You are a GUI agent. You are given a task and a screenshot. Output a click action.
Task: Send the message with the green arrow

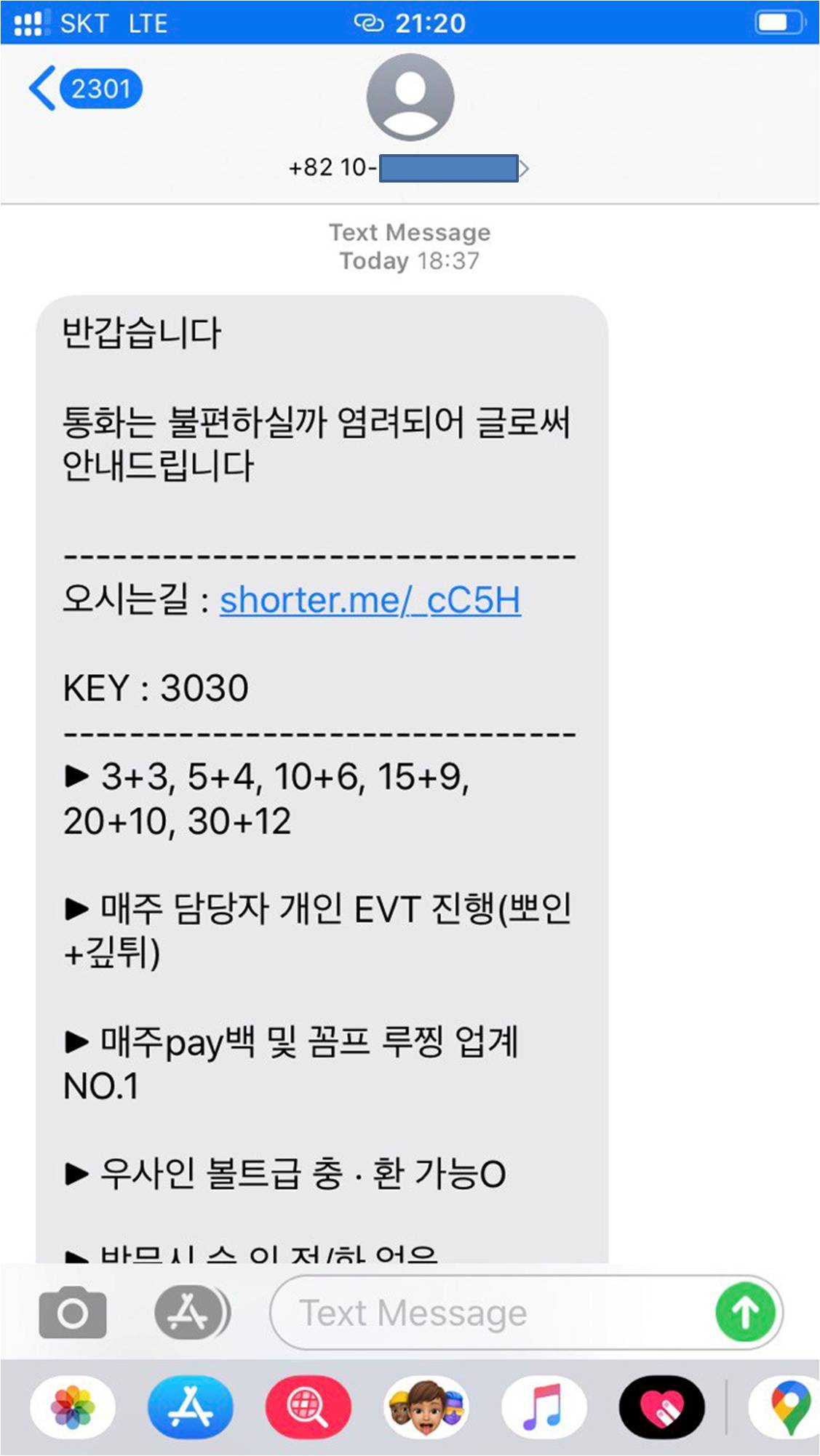pos(745,1313)
